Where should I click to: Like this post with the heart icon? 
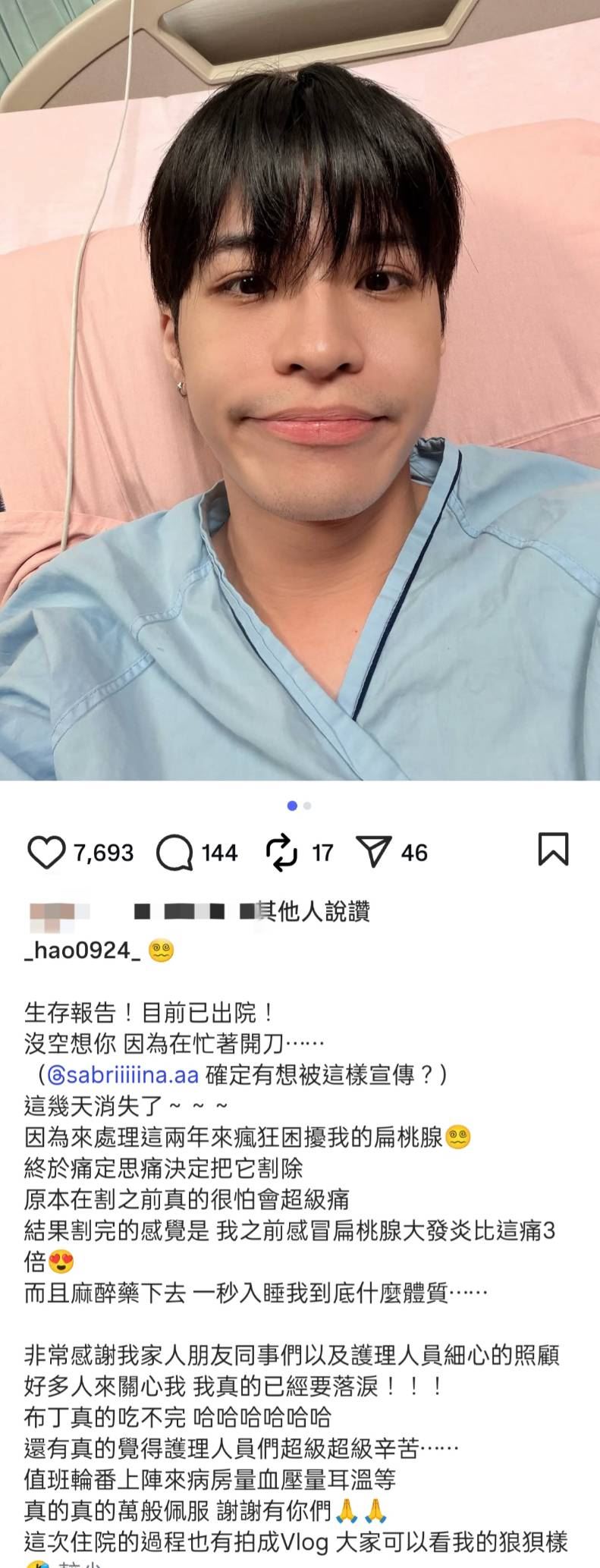(x=46, y=853)
